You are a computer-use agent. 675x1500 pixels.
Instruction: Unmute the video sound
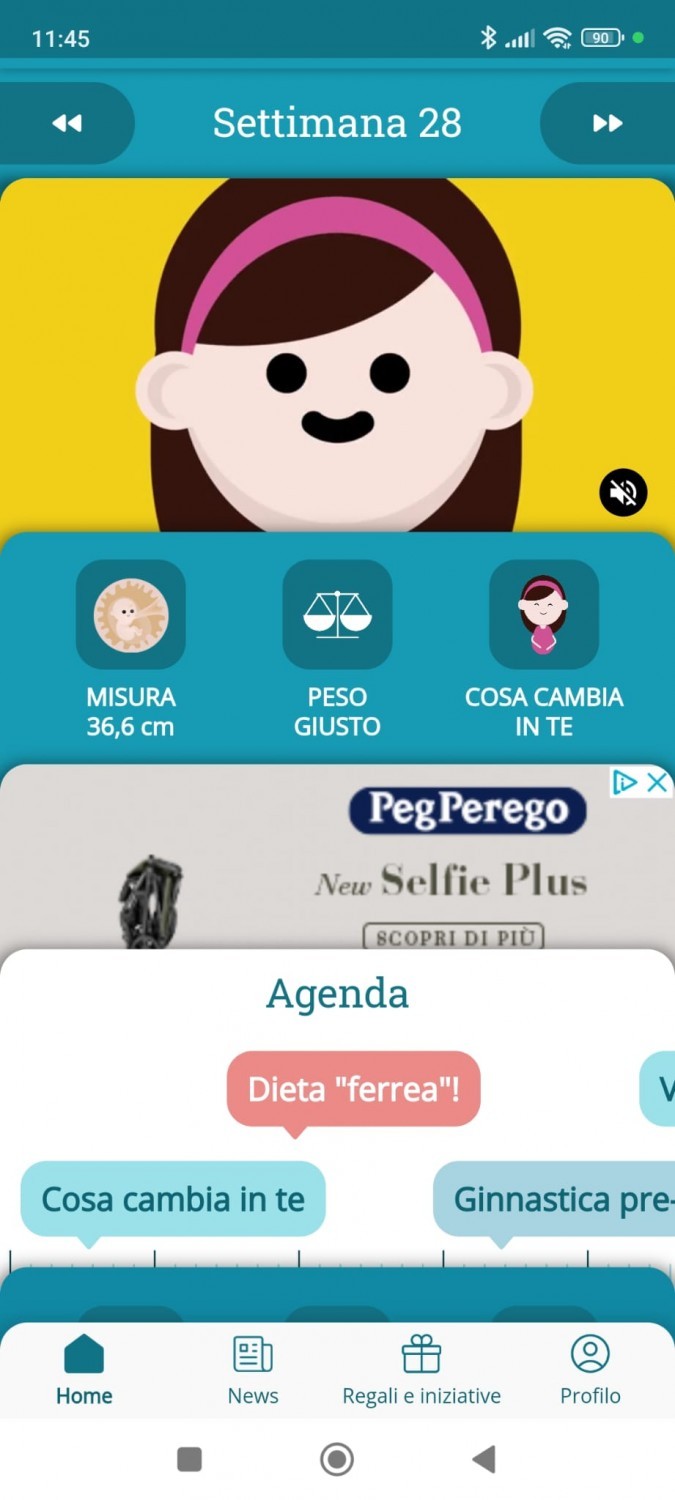[623, 492]
